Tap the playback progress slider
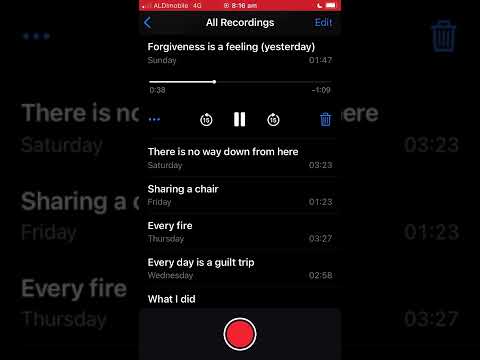 (240, 82)
